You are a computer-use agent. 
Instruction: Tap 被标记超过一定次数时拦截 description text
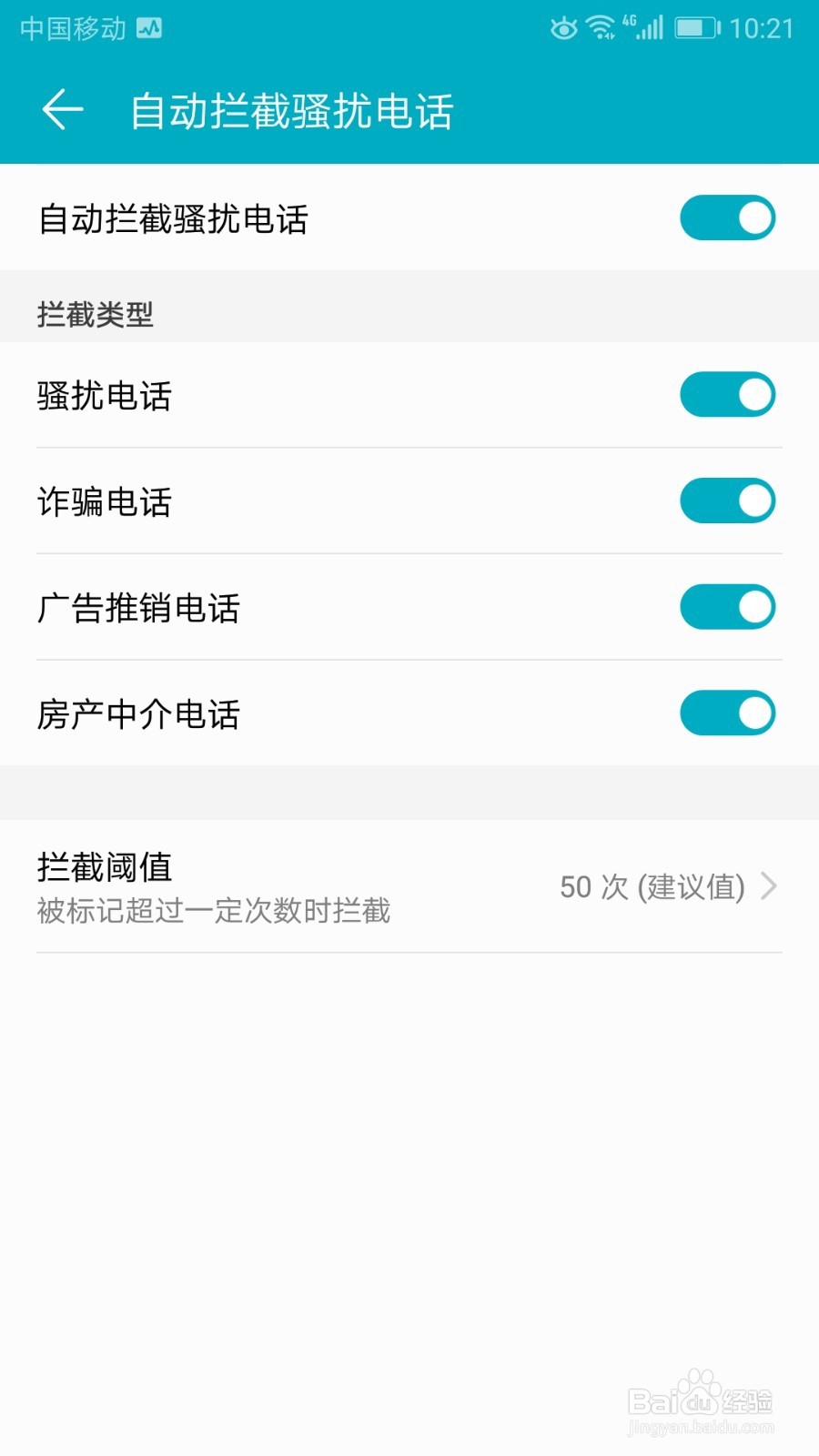(214, 912)
